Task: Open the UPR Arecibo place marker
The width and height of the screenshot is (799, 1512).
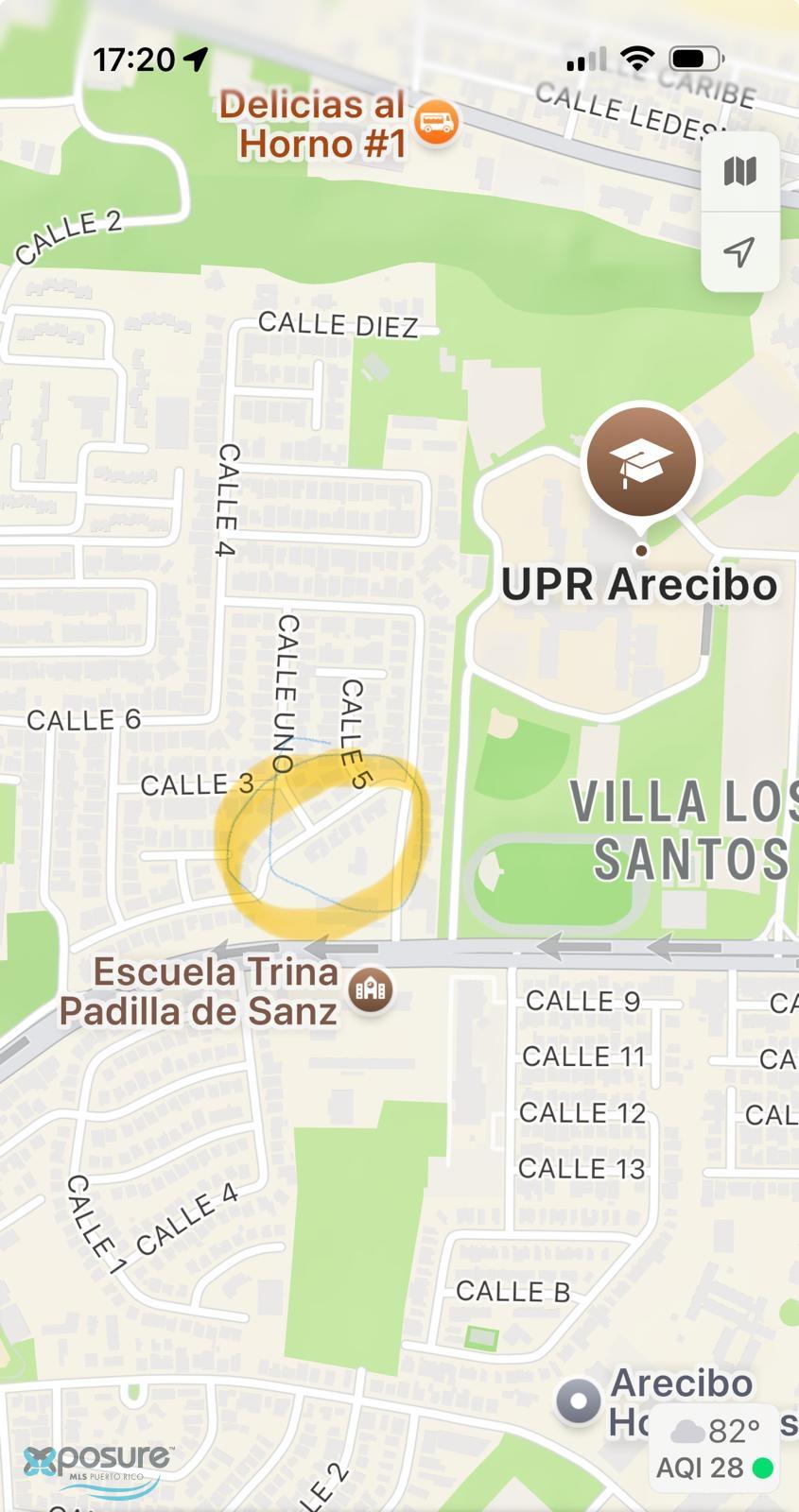Action: pyautogui.click(x=641, y=462)
